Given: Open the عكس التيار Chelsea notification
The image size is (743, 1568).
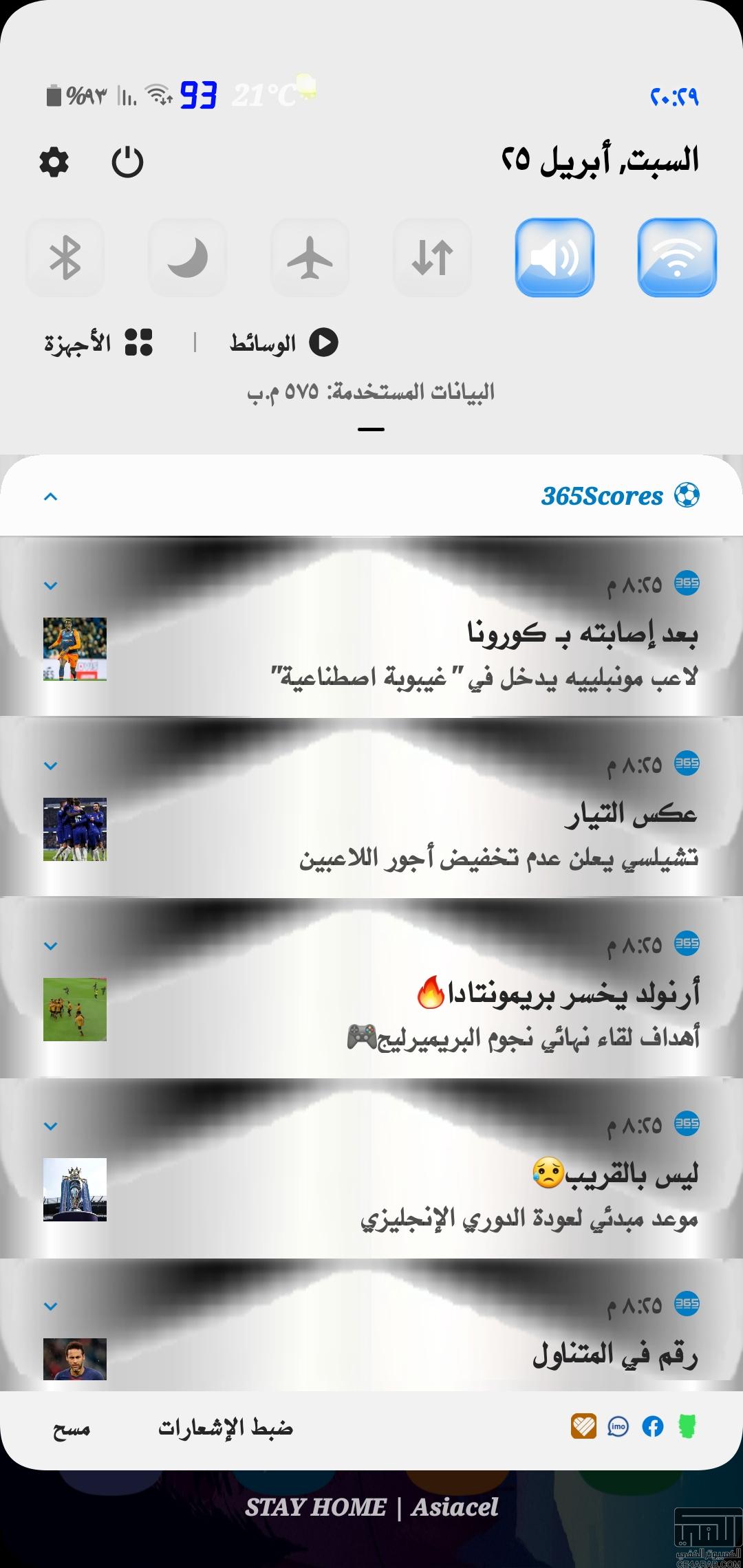Looking at the screenshot, I should point(371,807).
